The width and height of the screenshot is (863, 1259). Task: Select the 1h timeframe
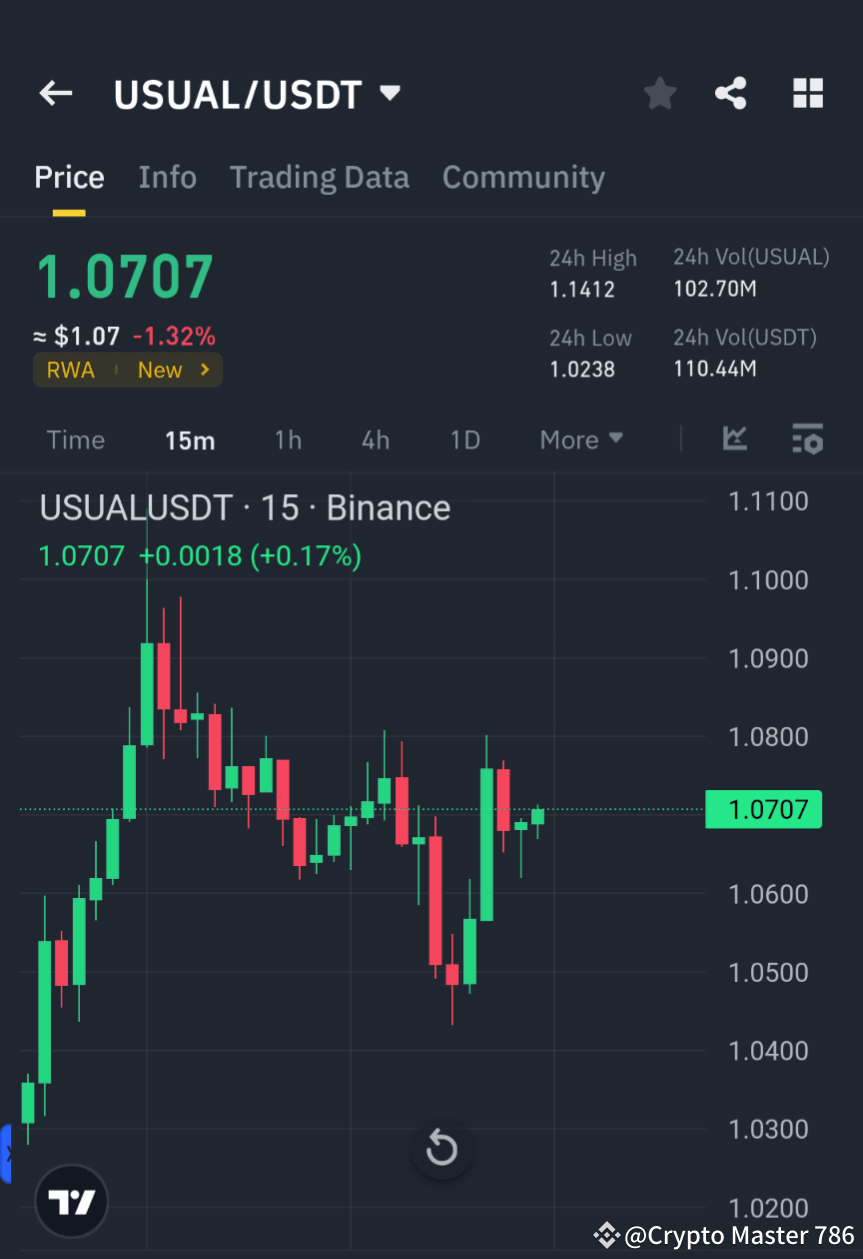tap(288, 439)
